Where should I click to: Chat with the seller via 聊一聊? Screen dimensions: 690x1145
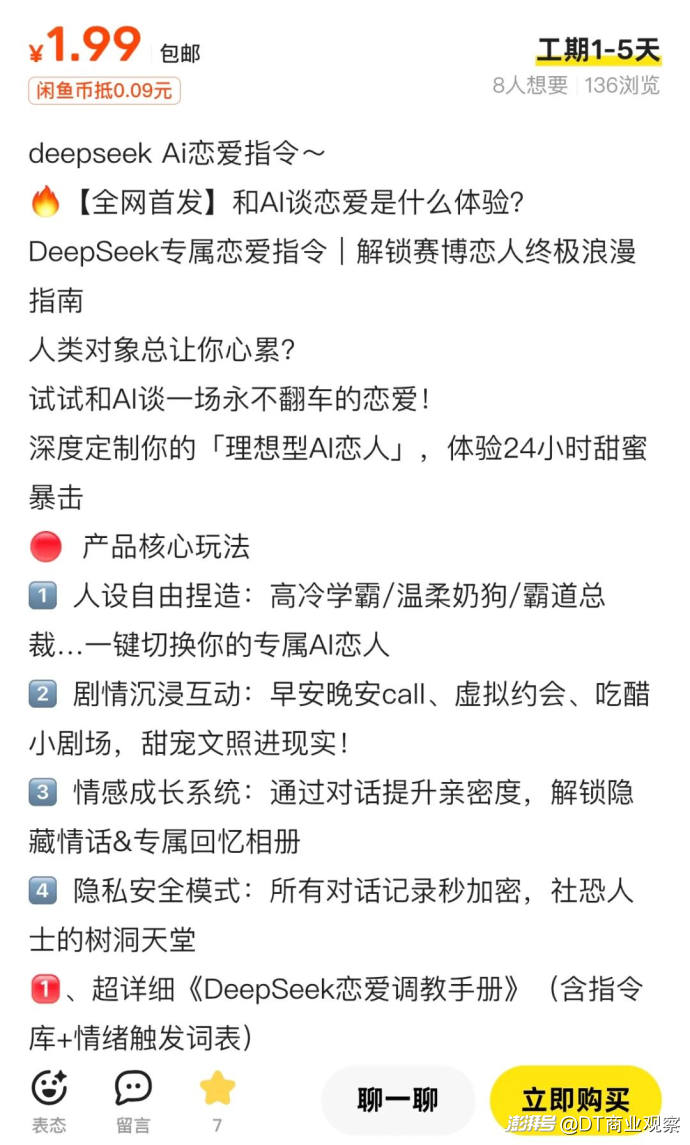tap(398, 1100)
